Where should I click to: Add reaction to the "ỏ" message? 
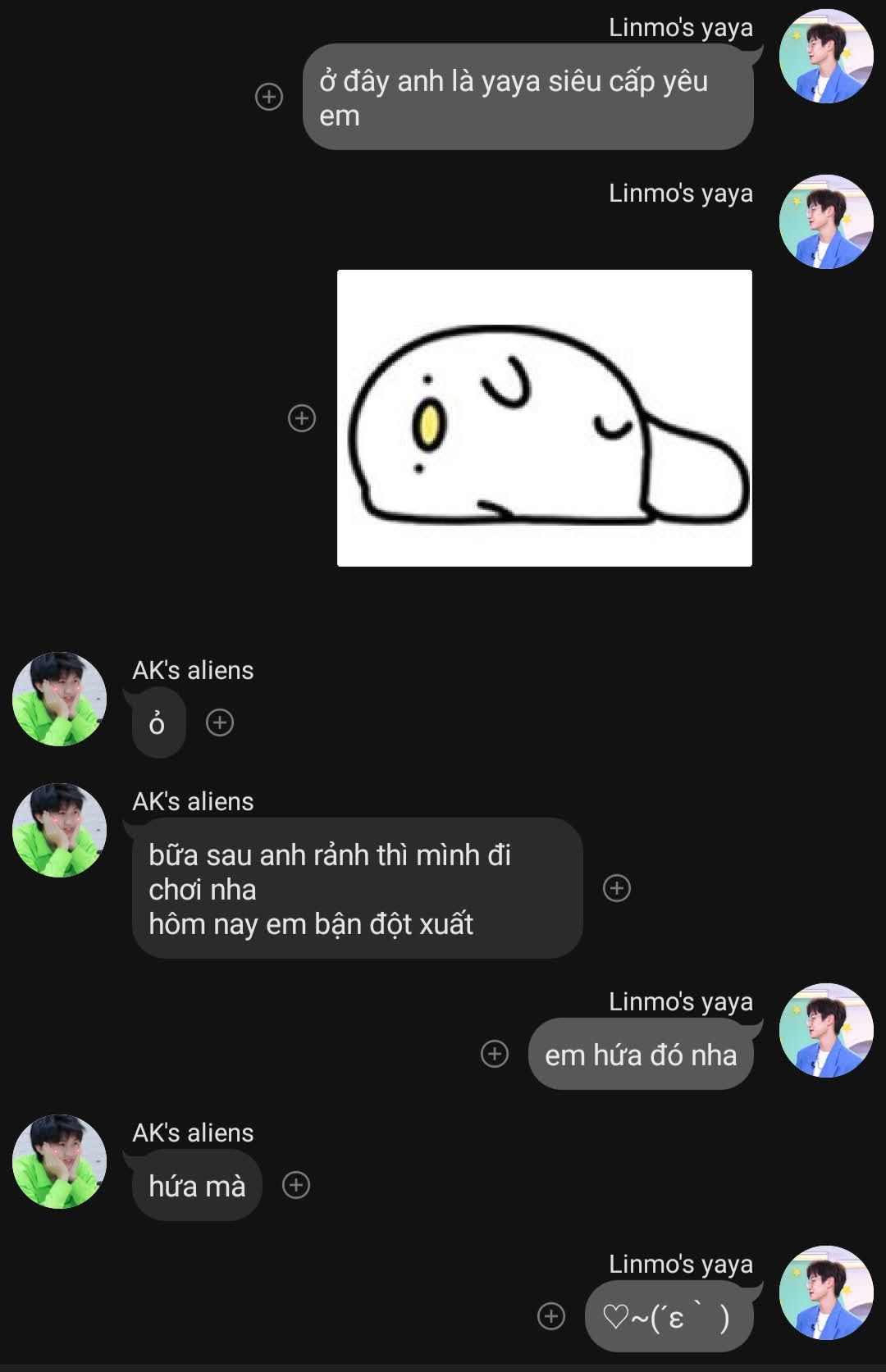[220, 722]
